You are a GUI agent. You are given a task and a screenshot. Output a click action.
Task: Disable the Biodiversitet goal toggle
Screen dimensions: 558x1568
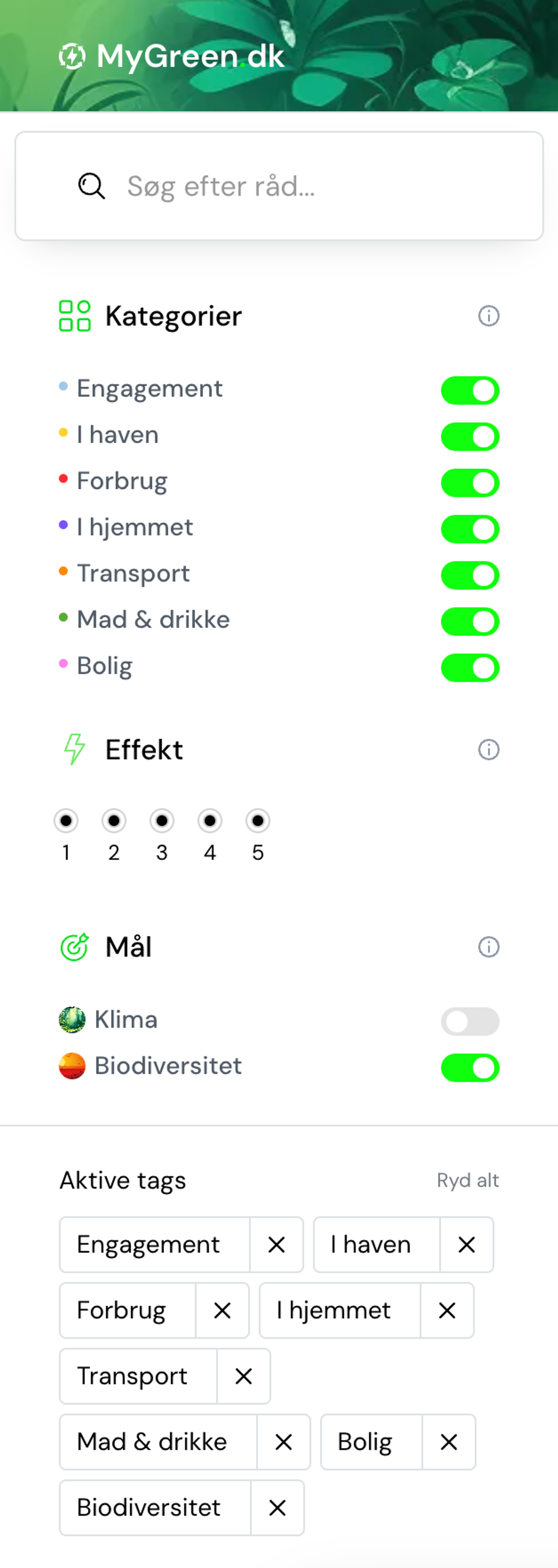pos(470,1068)
